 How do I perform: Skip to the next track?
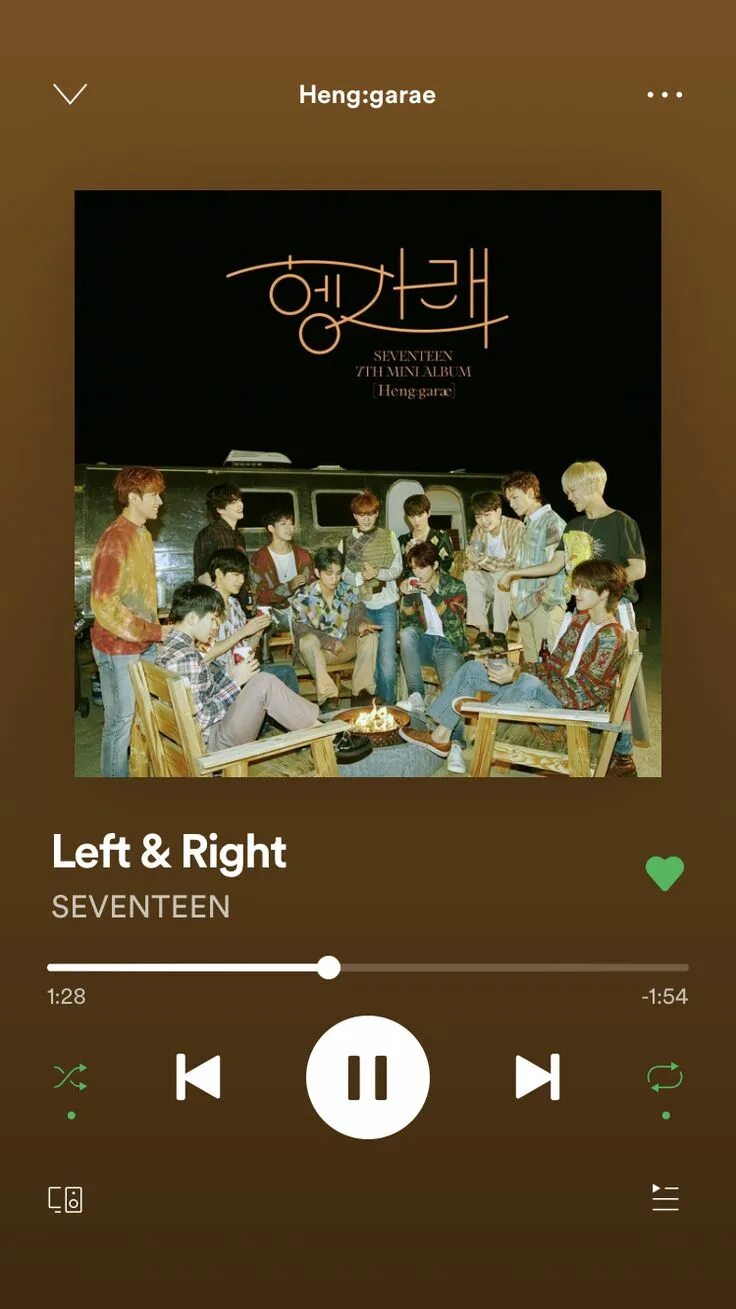pyautogui.click(x=537, y=1077)
